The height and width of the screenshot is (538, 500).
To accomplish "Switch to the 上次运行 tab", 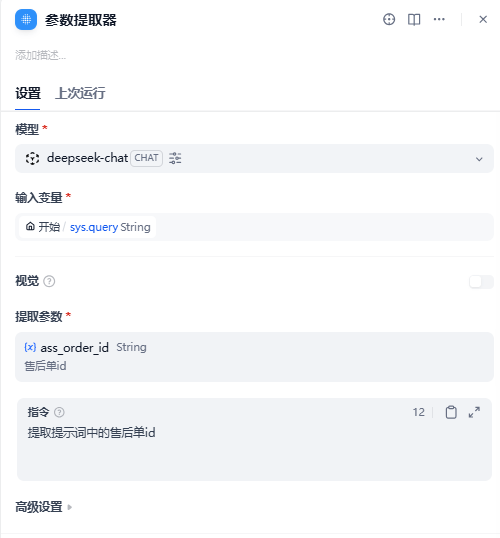I will pos(80,93).
